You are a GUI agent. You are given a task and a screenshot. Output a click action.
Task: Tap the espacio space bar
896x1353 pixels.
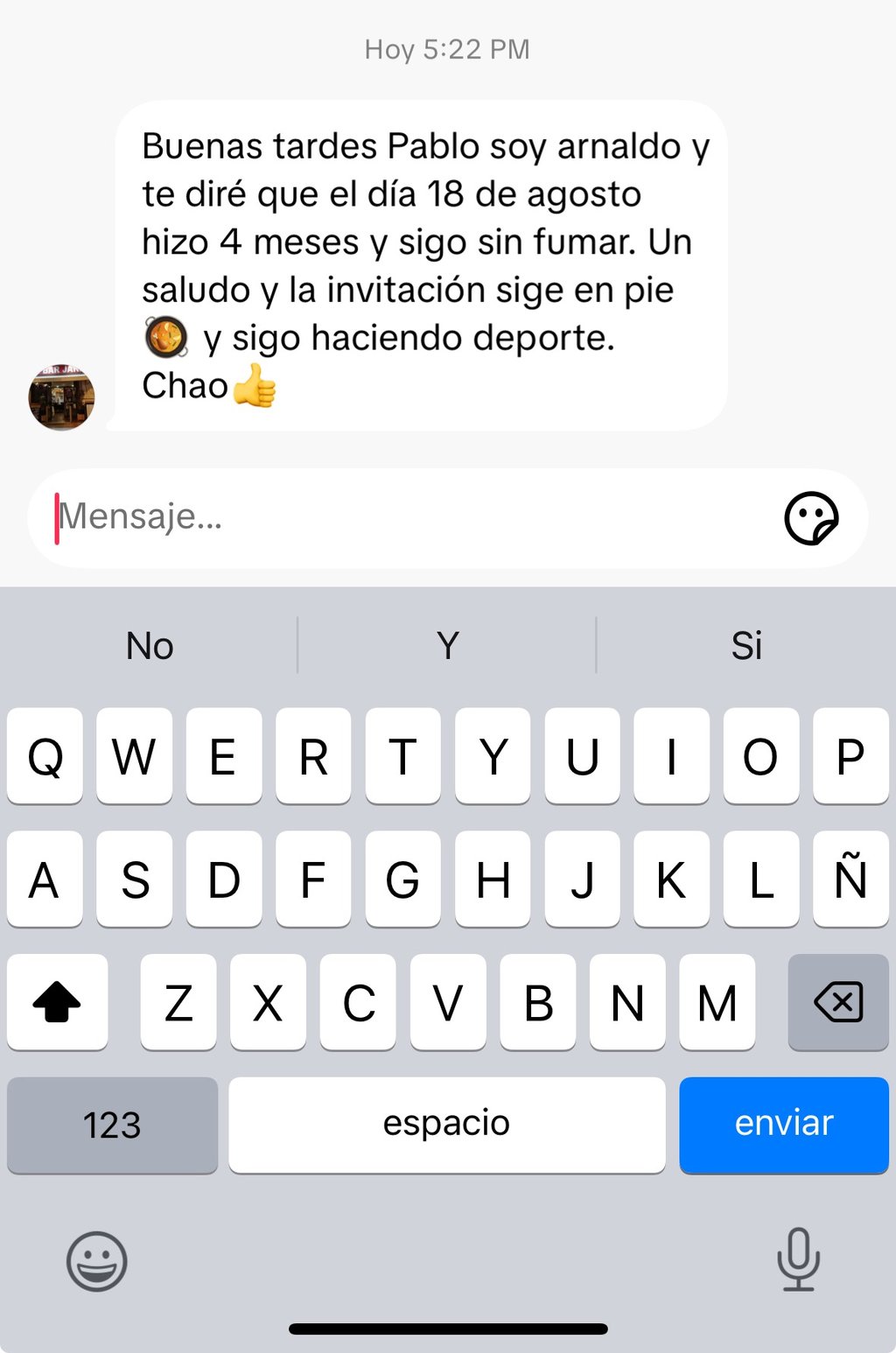446,1124
